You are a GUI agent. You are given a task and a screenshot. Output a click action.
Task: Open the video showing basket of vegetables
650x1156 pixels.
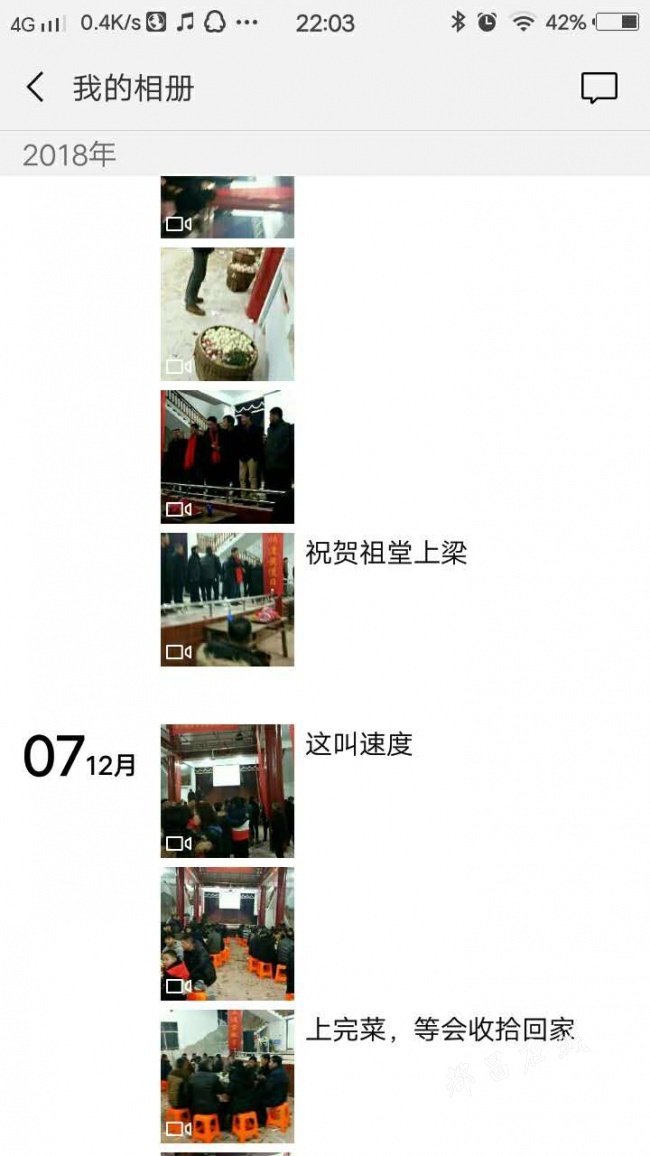(x=227, y=314)
